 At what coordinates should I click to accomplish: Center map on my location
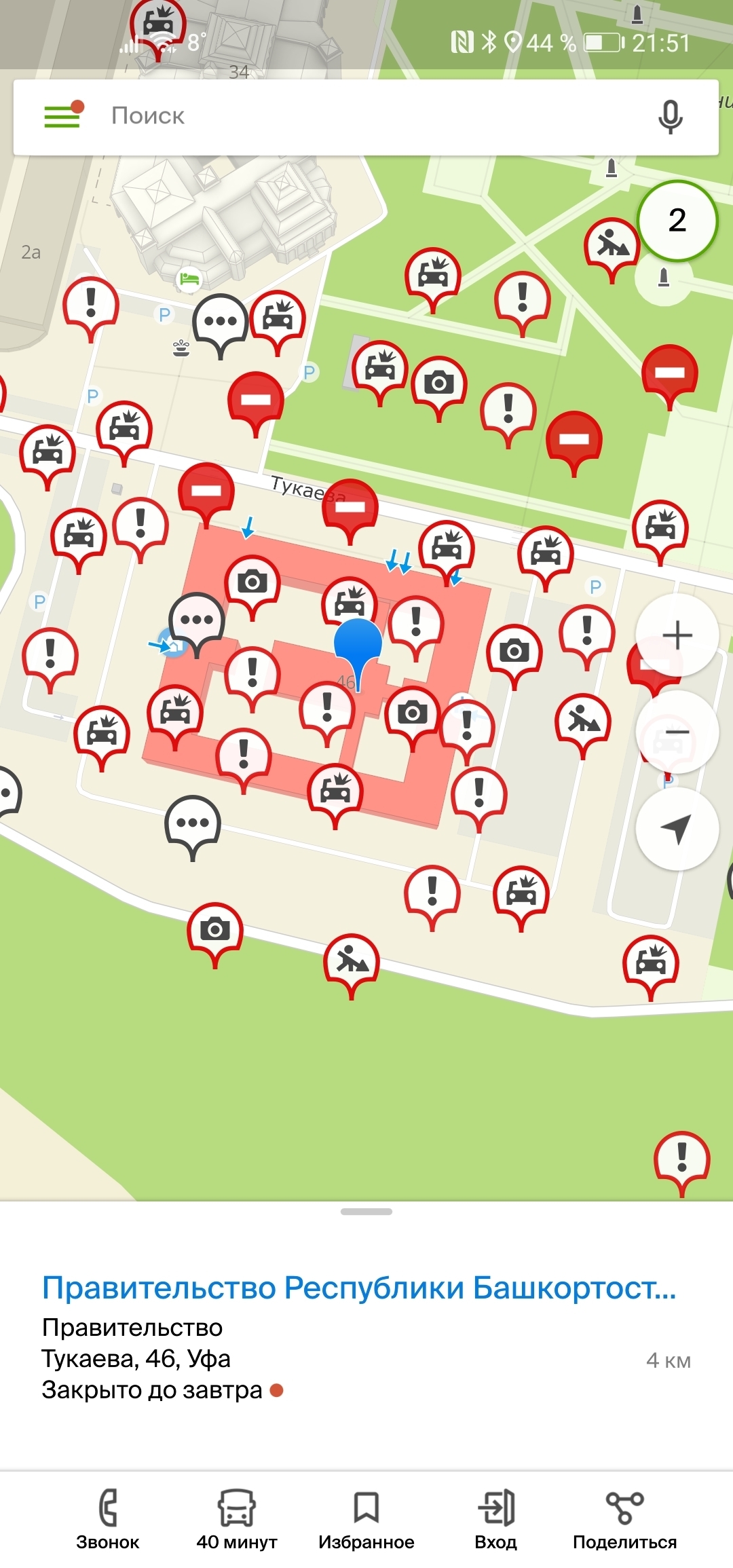[677, 828]
